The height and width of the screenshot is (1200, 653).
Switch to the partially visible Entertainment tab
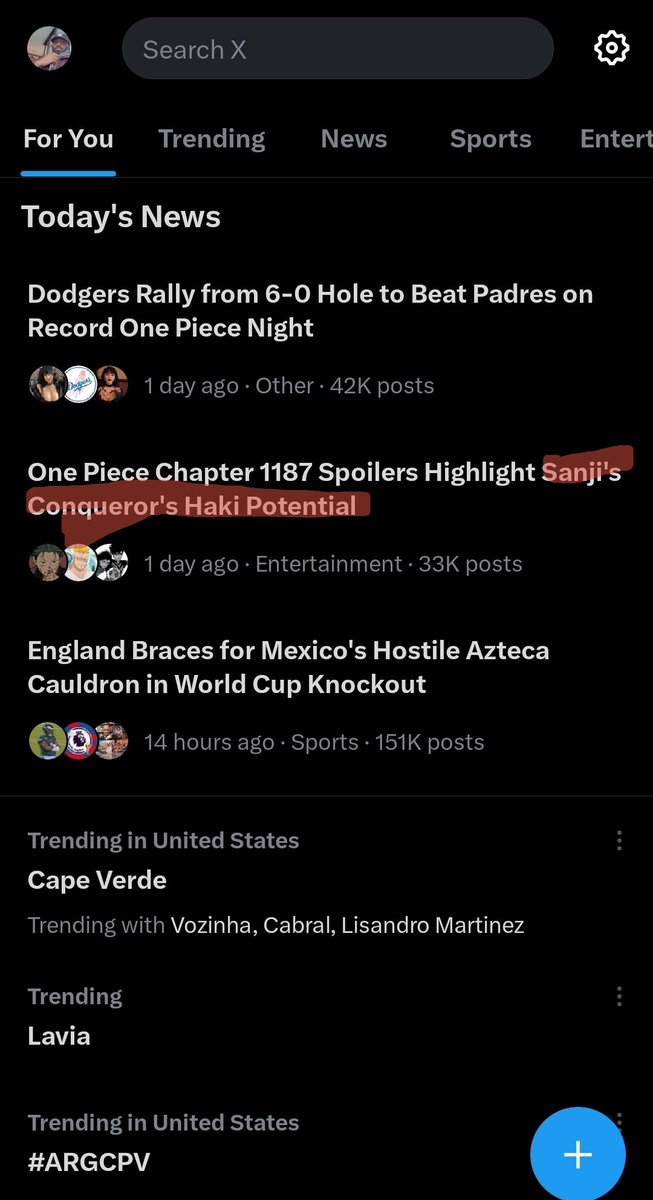pyautogui.click(x=616, y=139)
